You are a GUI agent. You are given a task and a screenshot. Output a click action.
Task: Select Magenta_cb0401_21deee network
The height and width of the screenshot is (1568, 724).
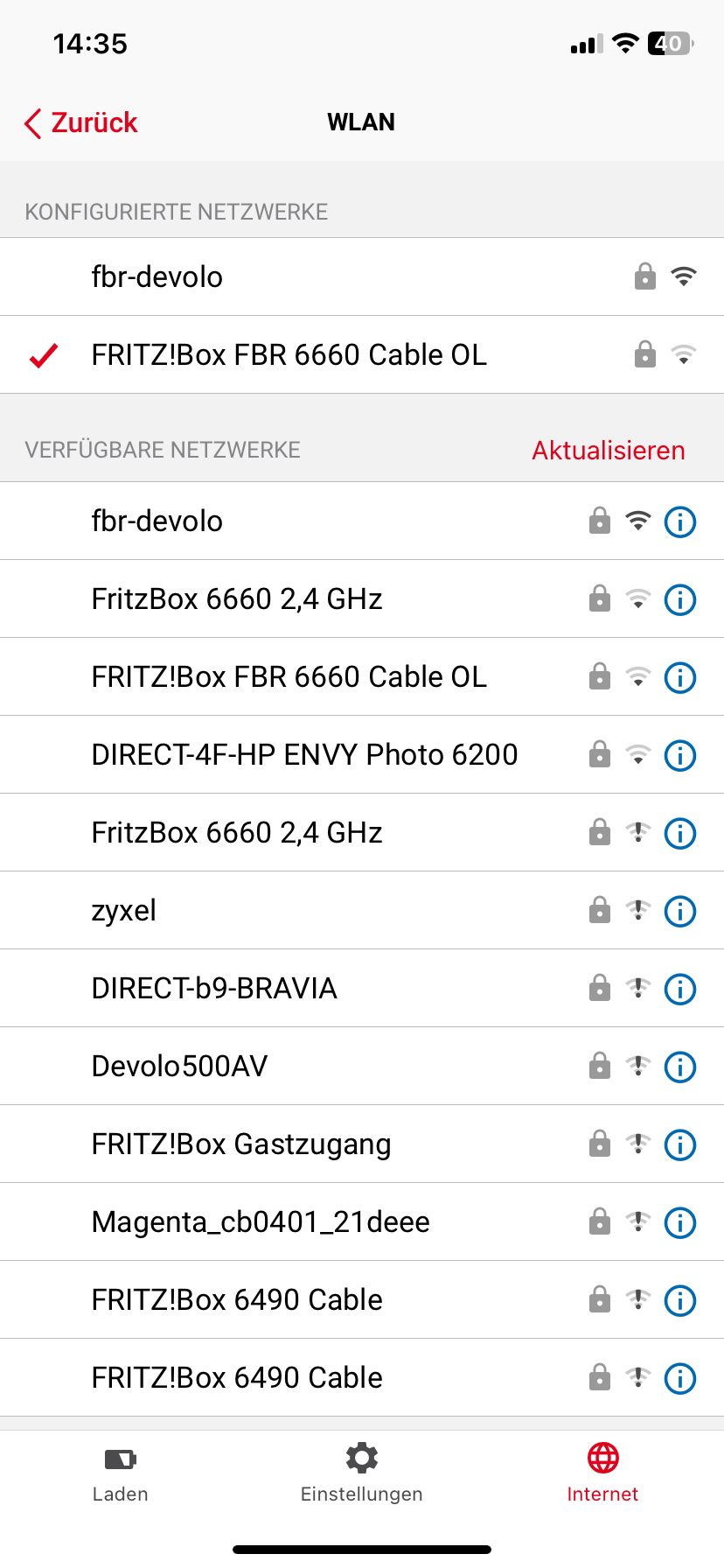261,1222
